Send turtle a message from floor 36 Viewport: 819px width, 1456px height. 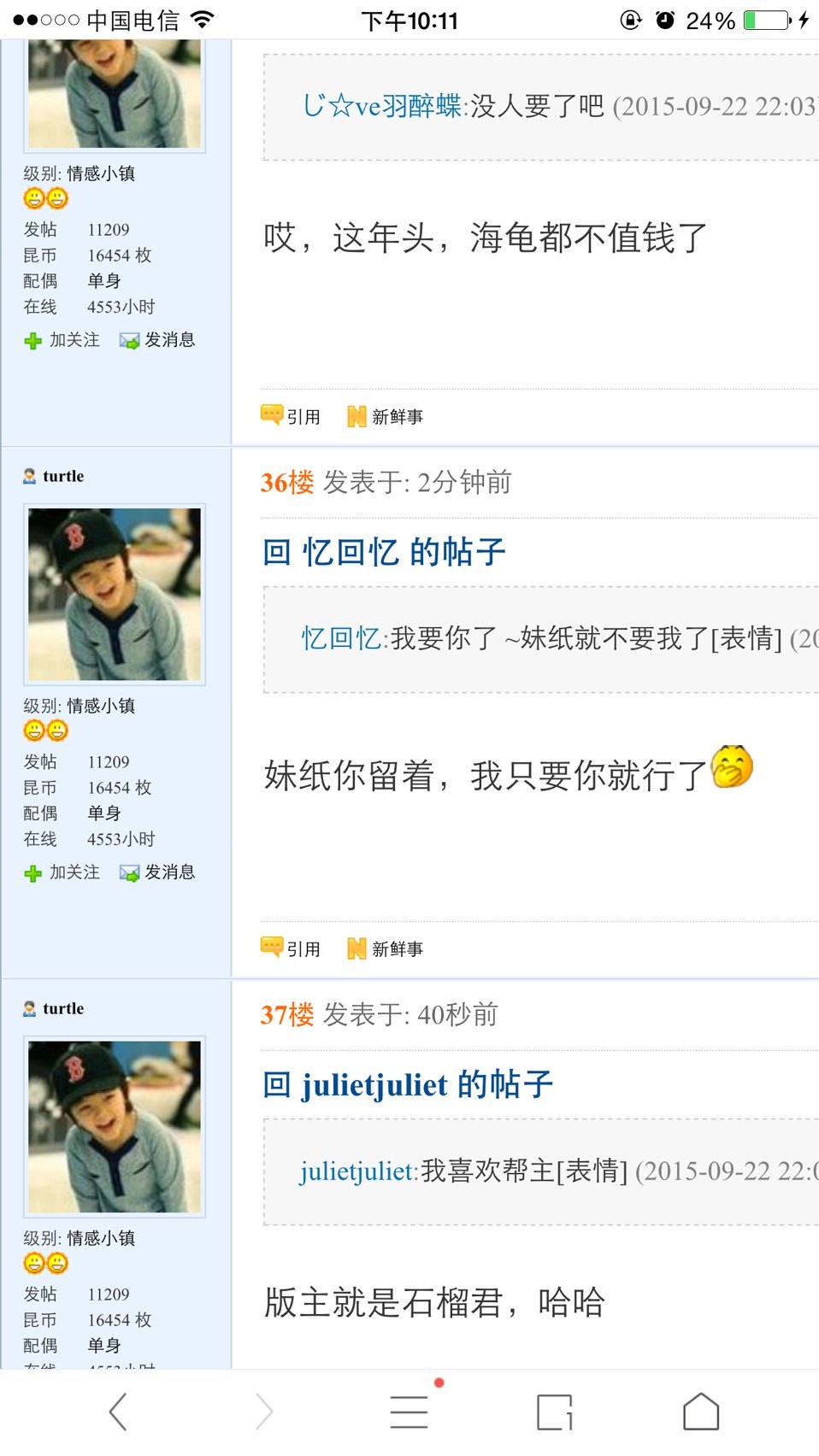(158, 872)
